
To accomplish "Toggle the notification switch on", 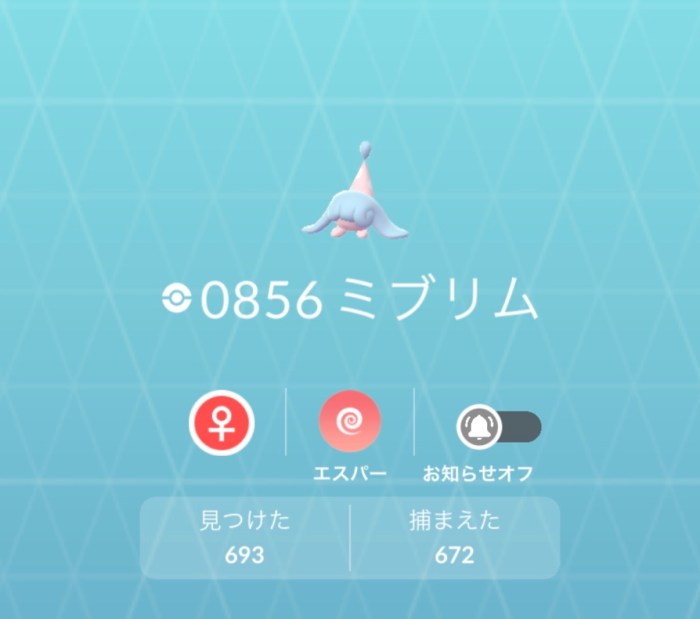I will (498, 427).
